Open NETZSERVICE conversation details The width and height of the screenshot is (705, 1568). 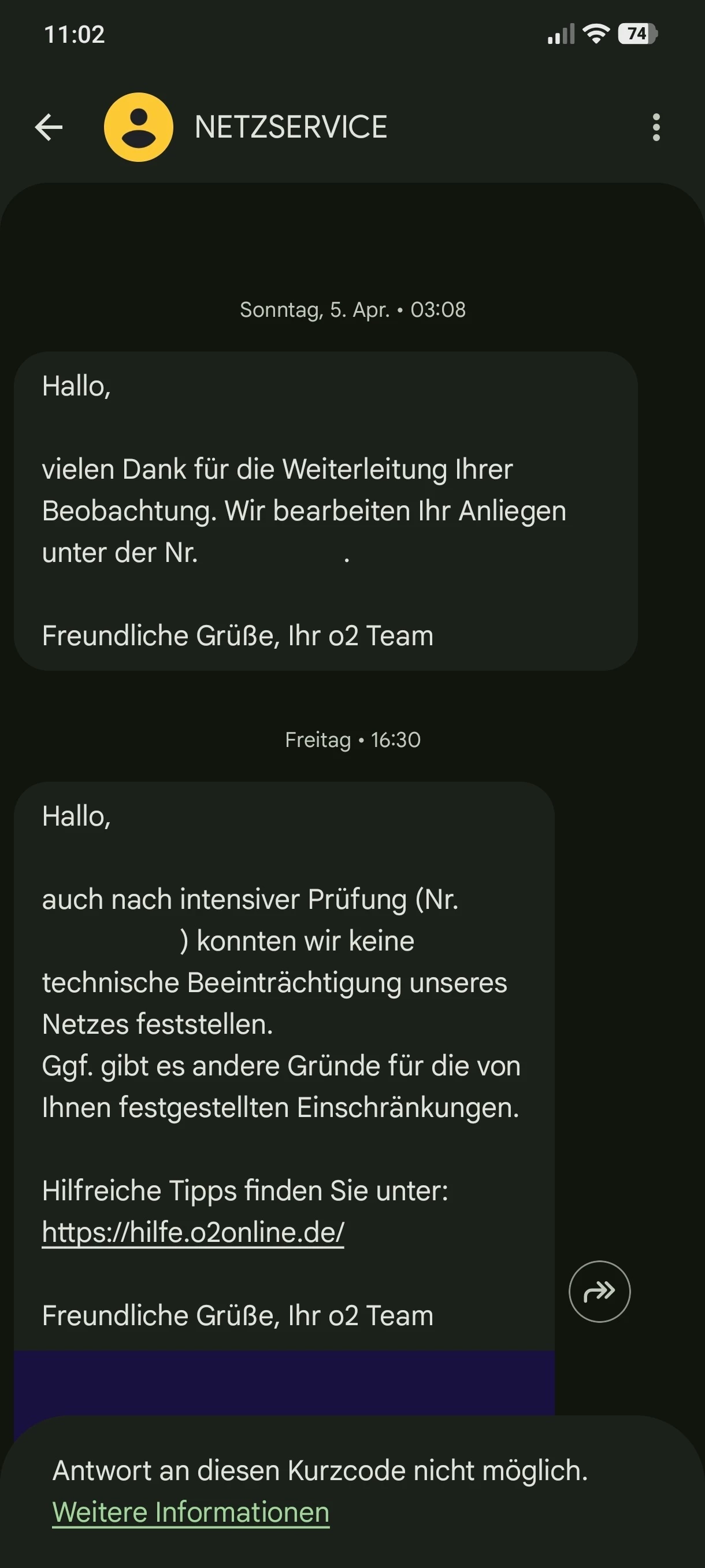pyautogui.click(x=291, y=127)
